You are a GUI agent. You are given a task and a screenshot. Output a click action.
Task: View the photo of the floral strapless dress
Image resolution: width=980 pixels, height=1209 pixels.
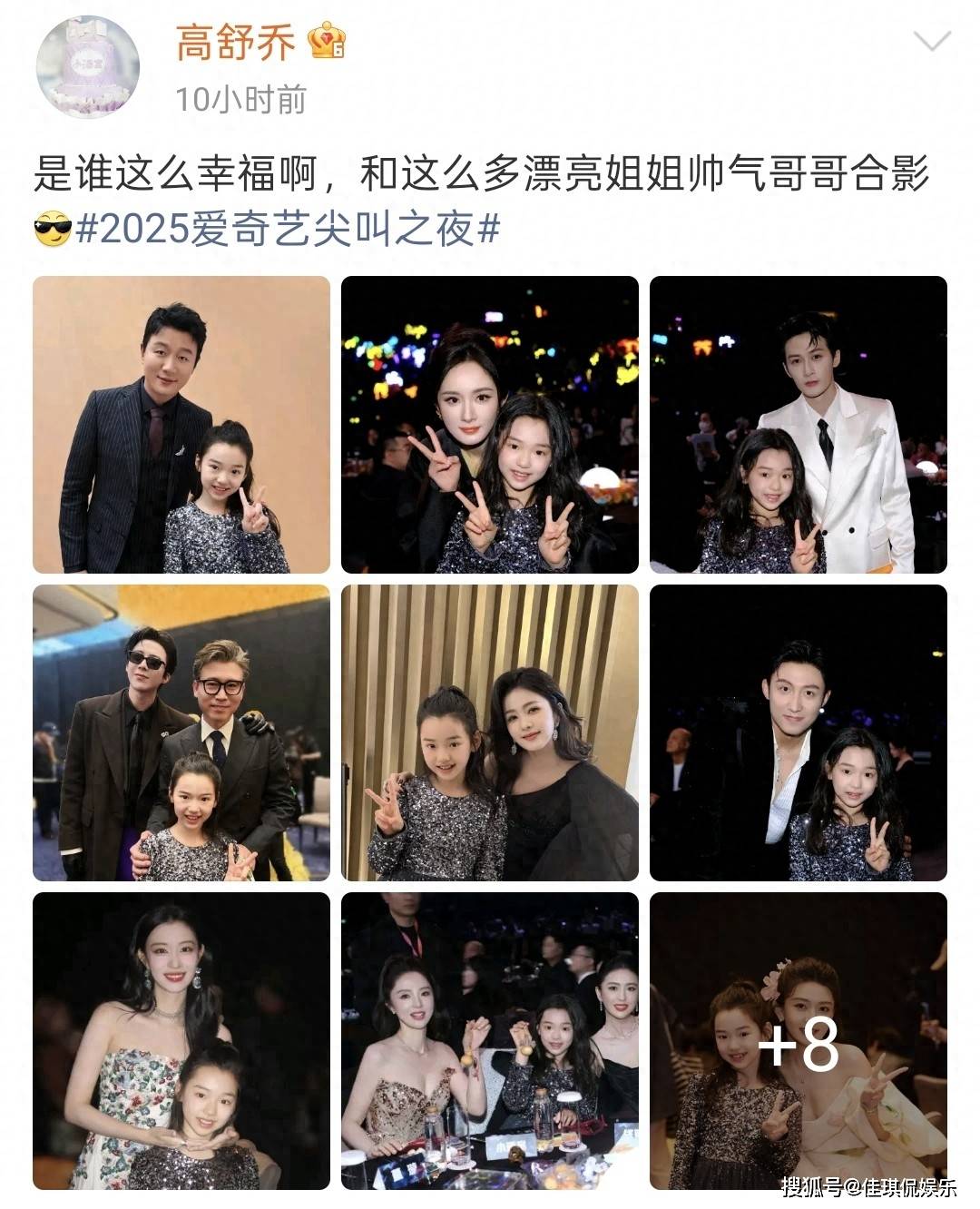point(181,1041)
